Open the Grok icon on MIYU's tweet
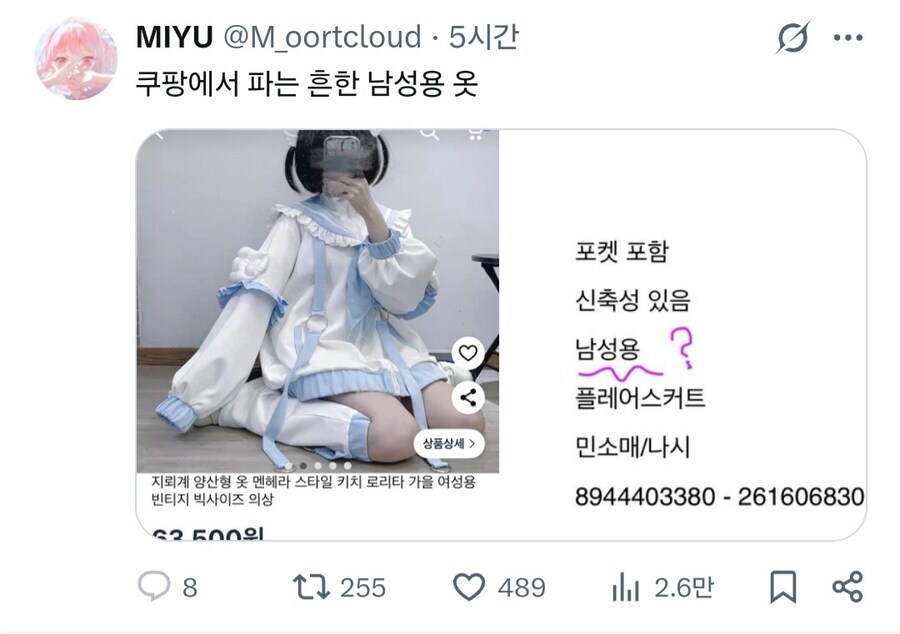Image resolution: width=900 pixels, height=634 pixels. (x=792, y=39)
